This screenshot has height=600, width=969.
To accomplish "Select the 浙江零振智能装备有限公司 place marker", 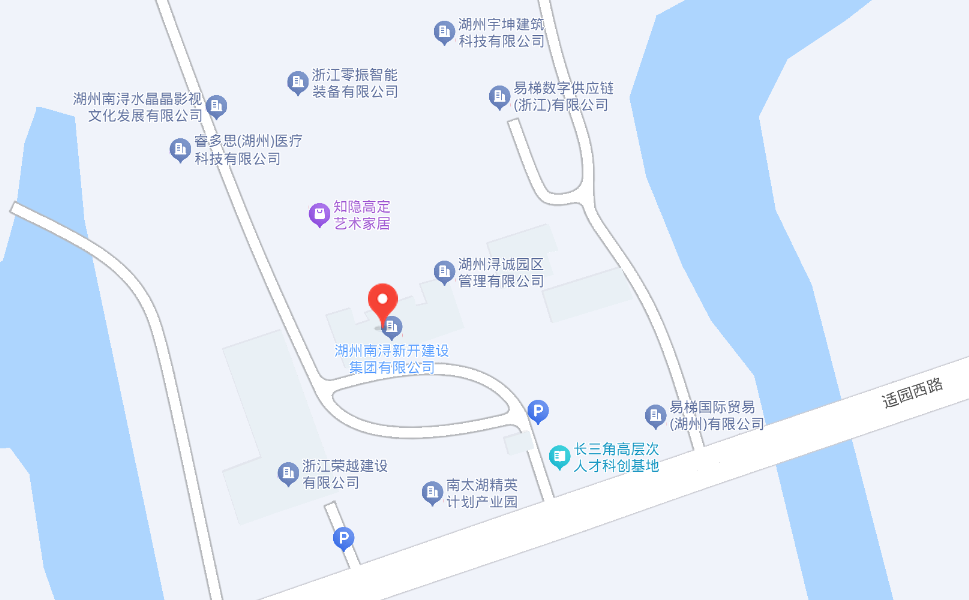I will (297, 82).
